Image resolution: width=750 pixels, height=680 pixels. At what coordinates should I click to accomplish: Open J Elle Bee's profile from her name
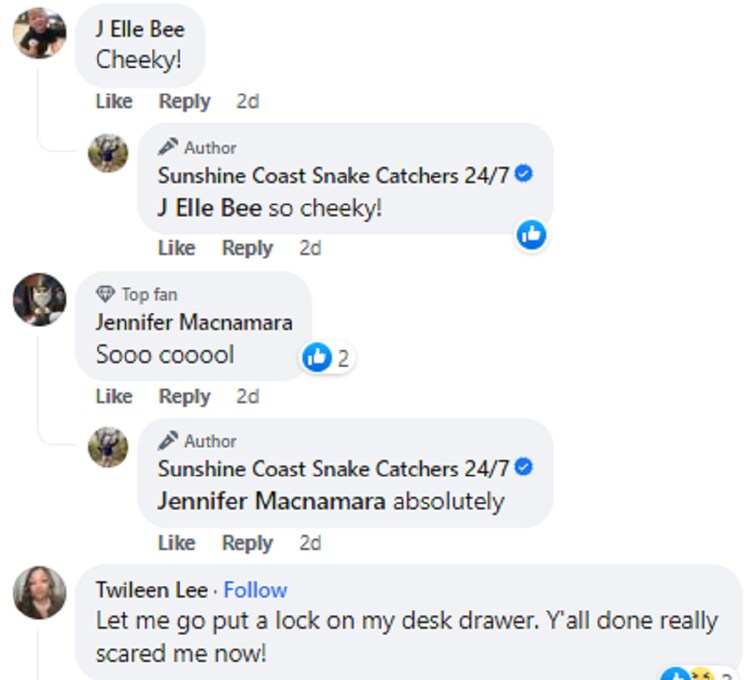pos(140,30)
